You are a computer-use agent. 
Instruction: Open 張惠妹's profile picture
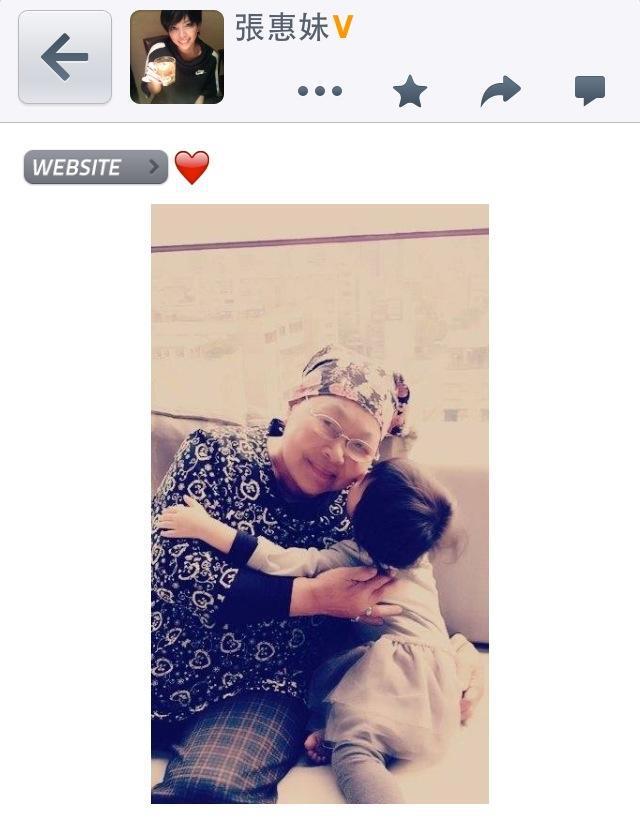coord(177,57)
